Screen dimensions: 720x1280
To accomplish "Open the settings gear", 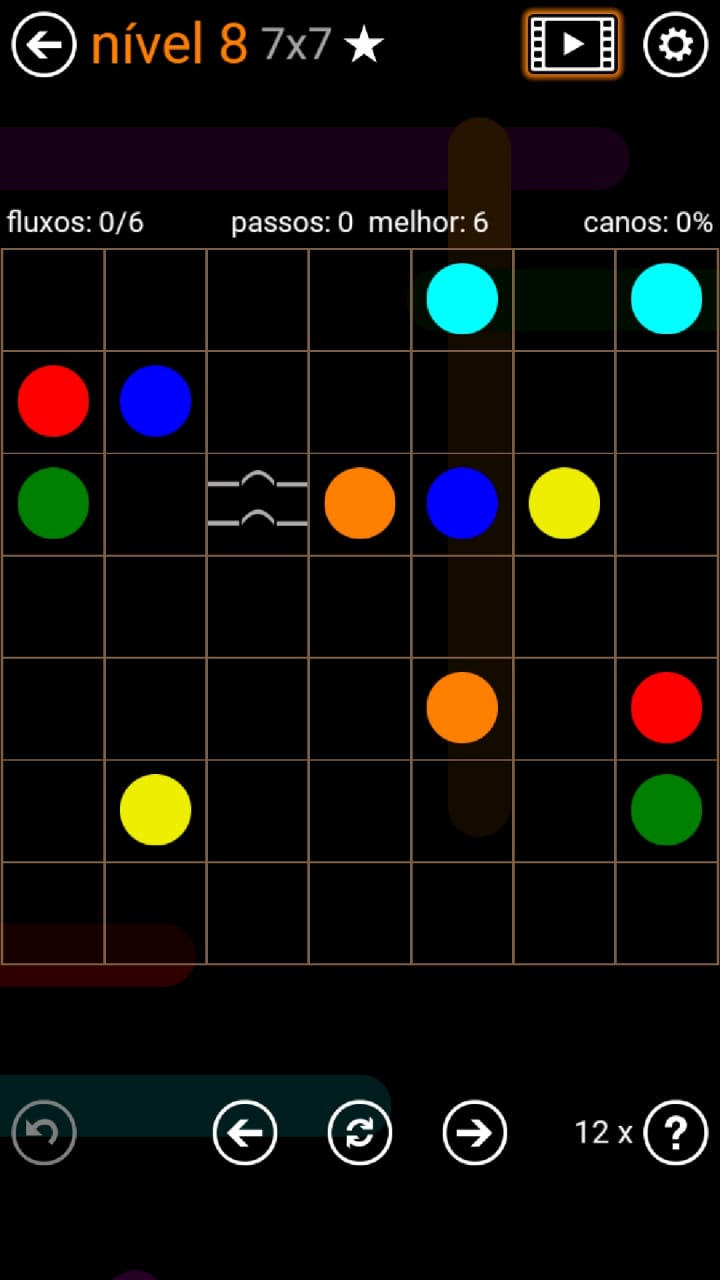I will (675, 44).
